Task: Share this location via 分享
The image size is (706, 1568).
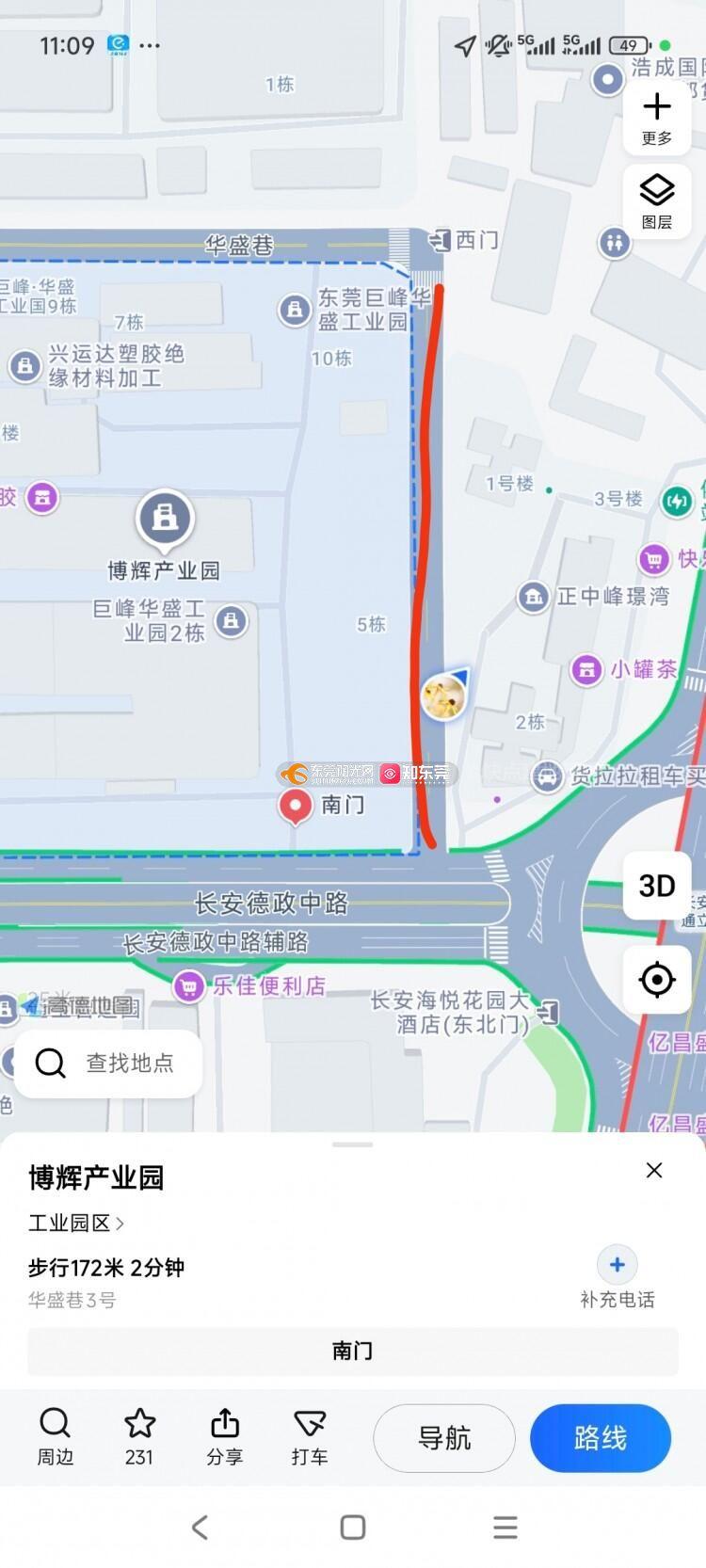Action: pos(225,1435)
